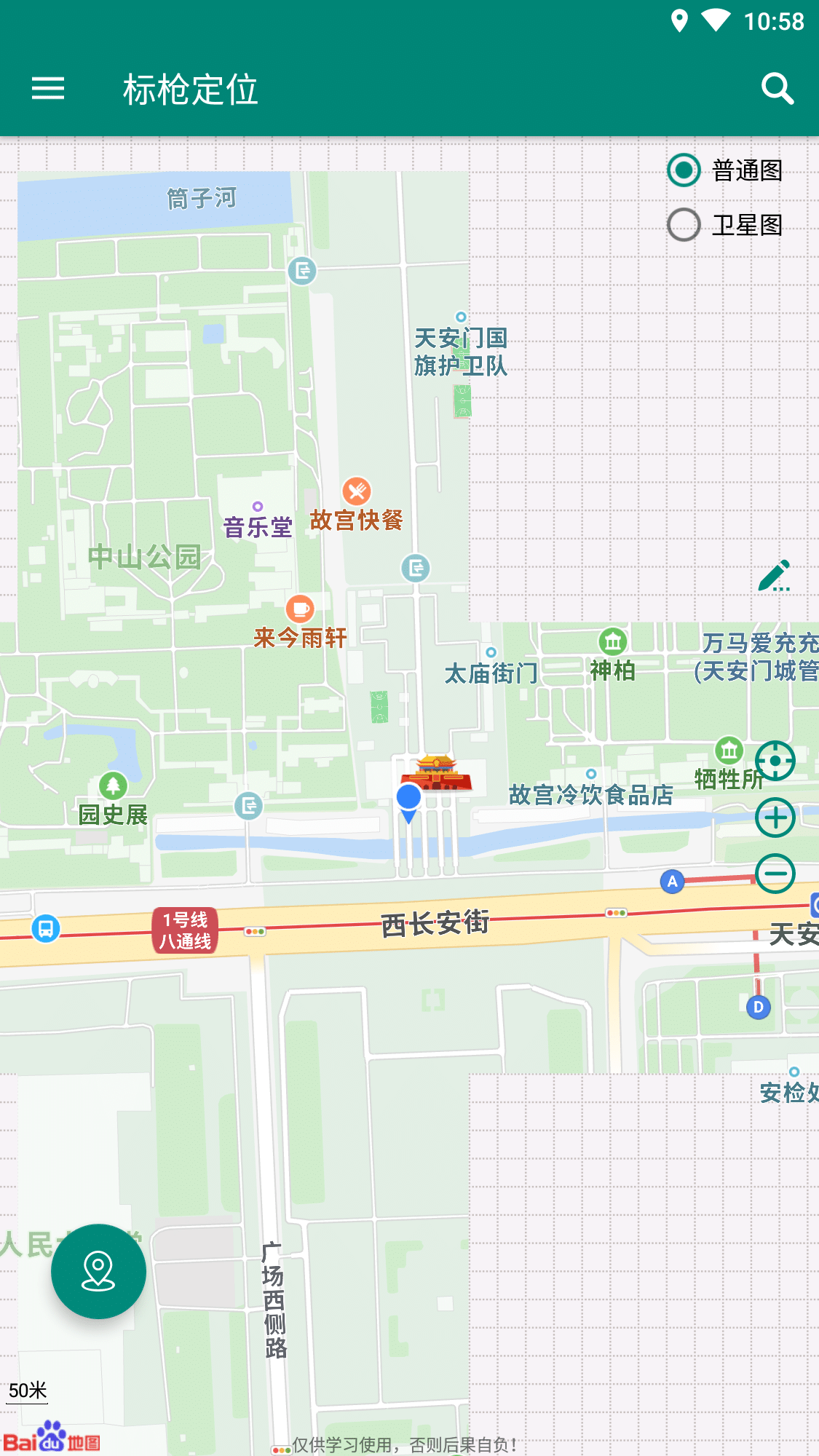Tap the blue location marker on map
Viewport: 819px width, 1456px height.
tap(408, 800)
